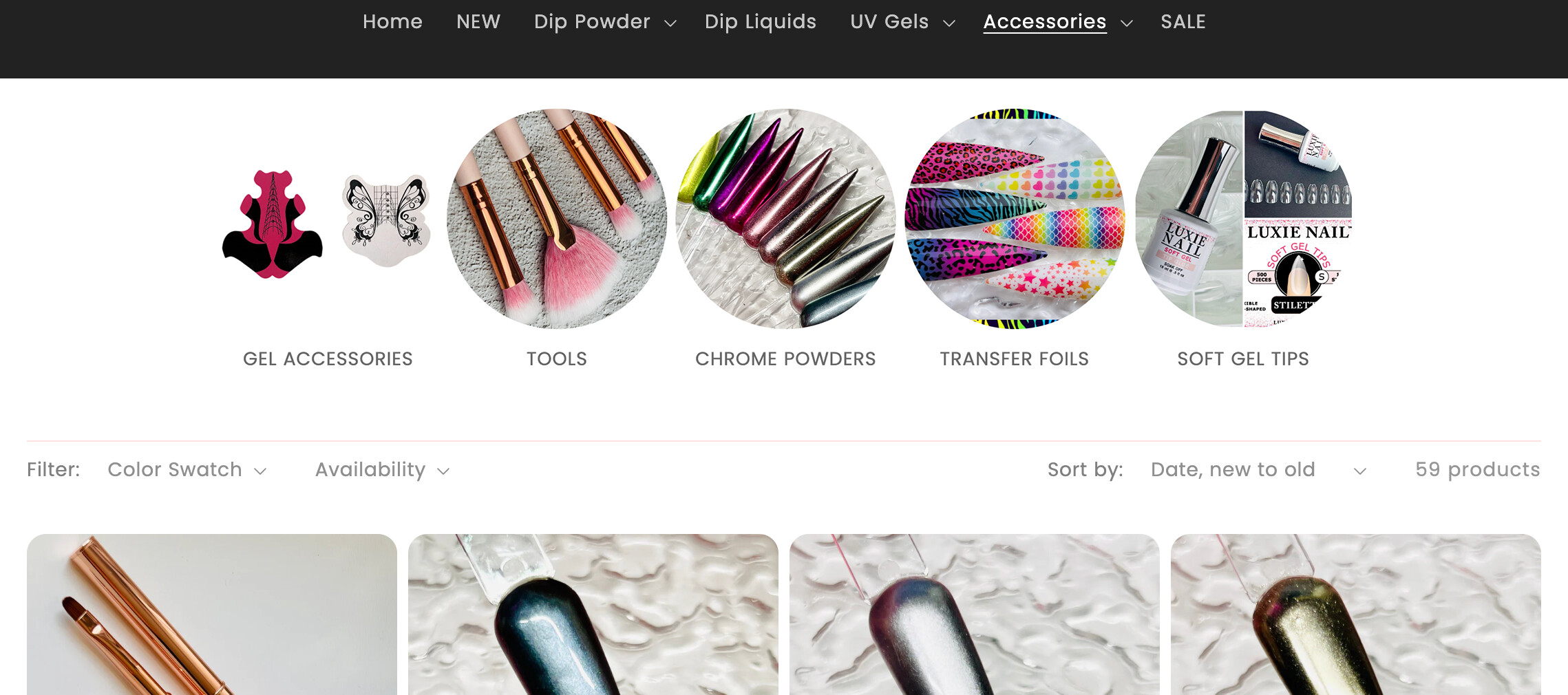Screen dimensions: 1568x695
Task: View the Transfer Foils category
Action: point(1014,220)
